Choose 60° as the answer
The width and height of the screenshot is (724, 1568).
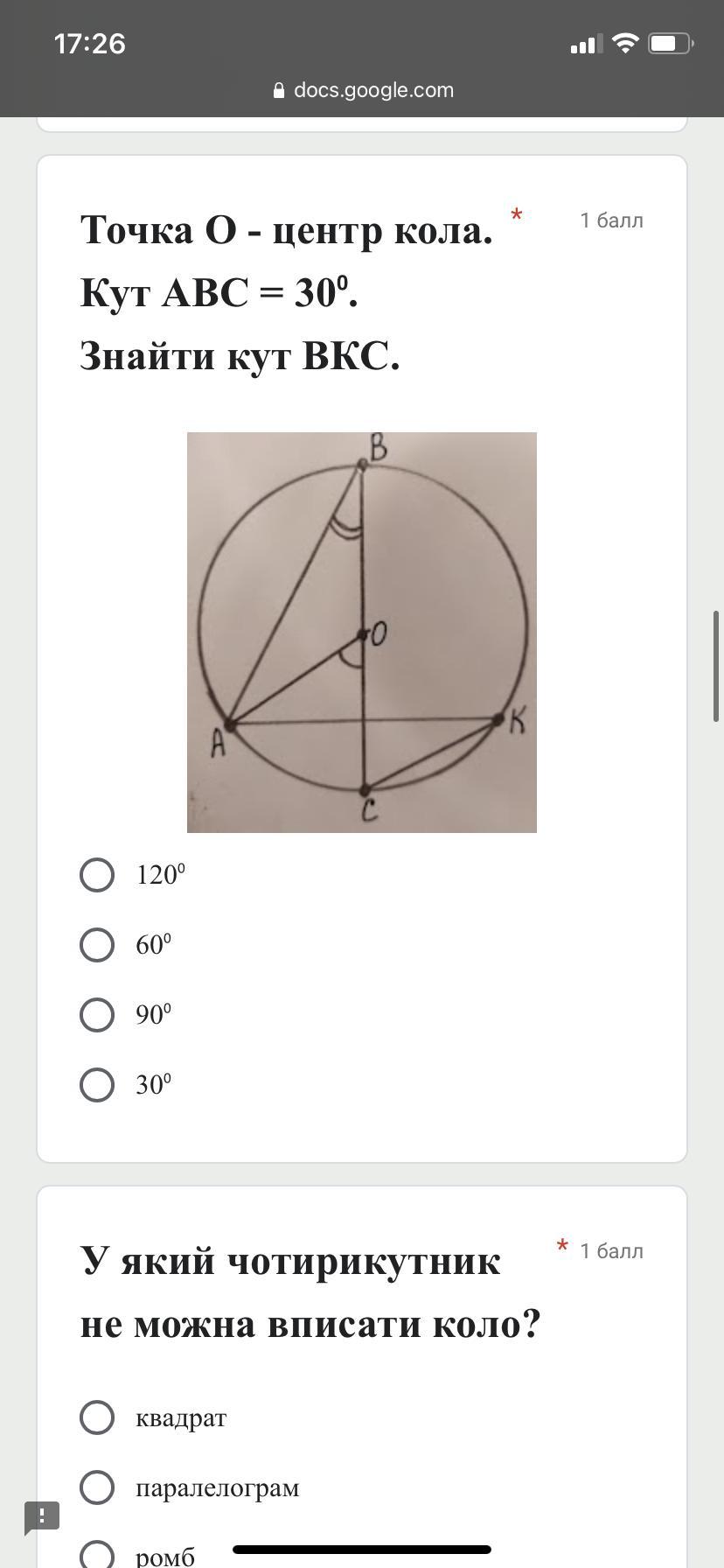click(97, 945)
